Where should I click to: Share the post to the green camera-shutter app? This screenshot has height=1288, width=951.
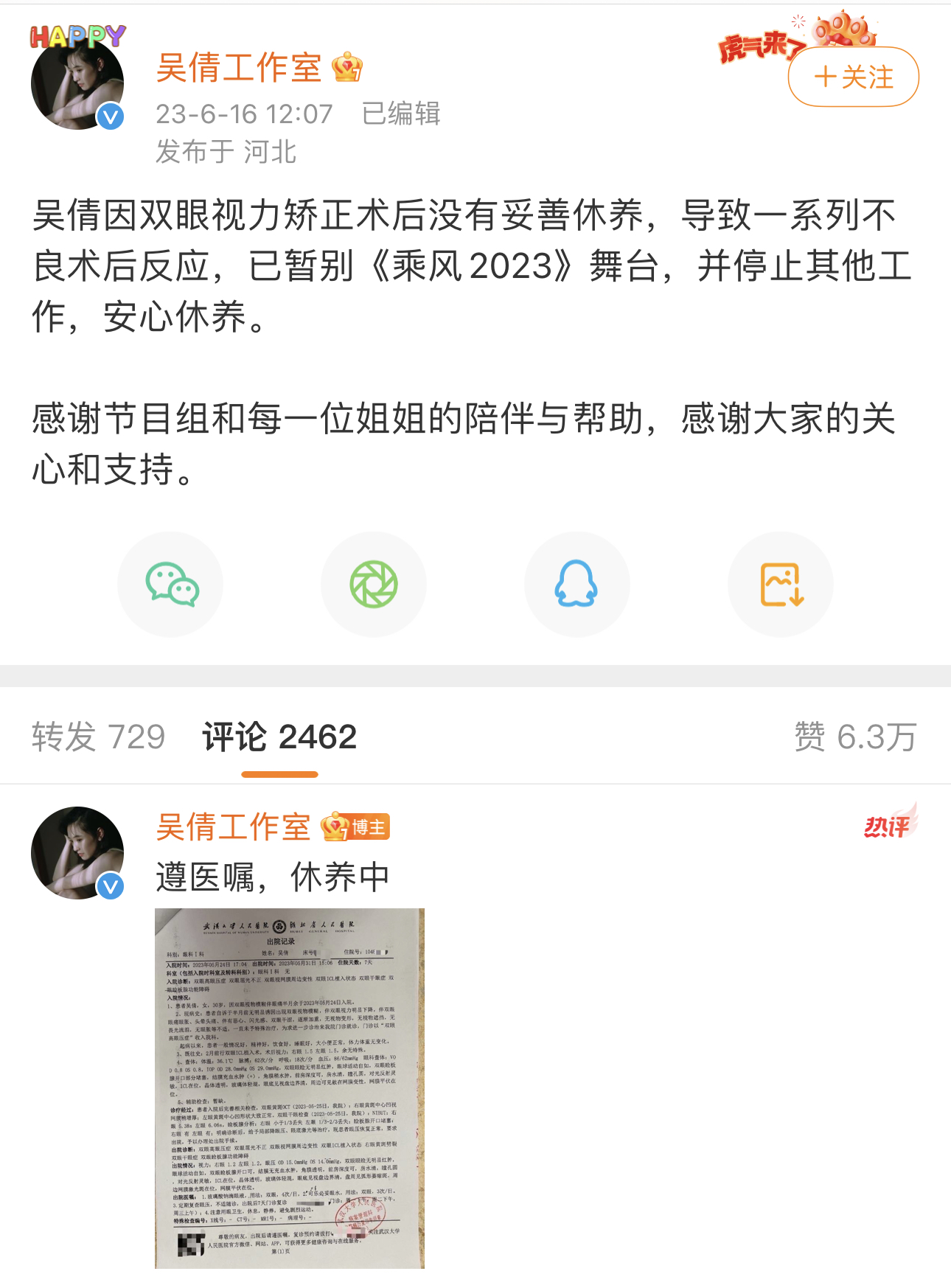pyautogui.click(x=374, y=584)
